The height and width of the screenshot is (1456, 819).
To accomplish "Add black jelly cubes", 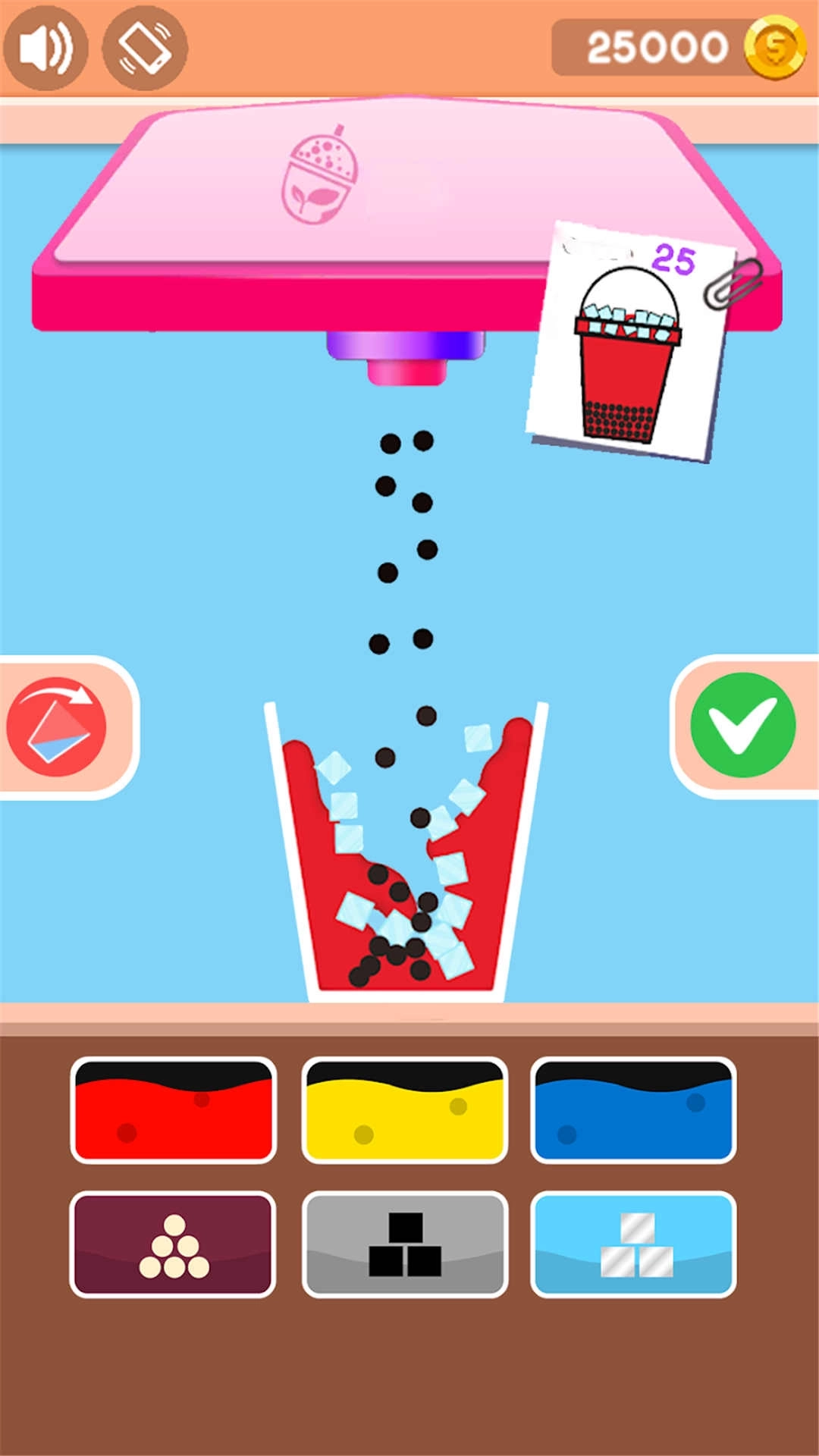I will pos(405,1244).
